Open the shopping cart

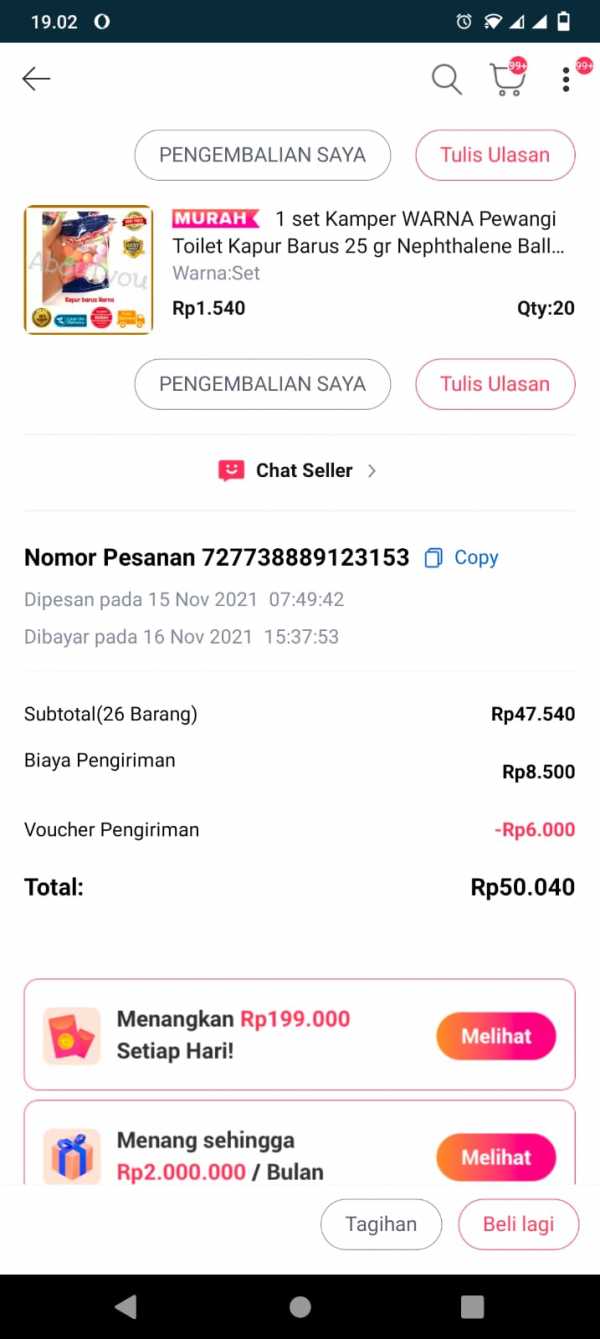508,79
